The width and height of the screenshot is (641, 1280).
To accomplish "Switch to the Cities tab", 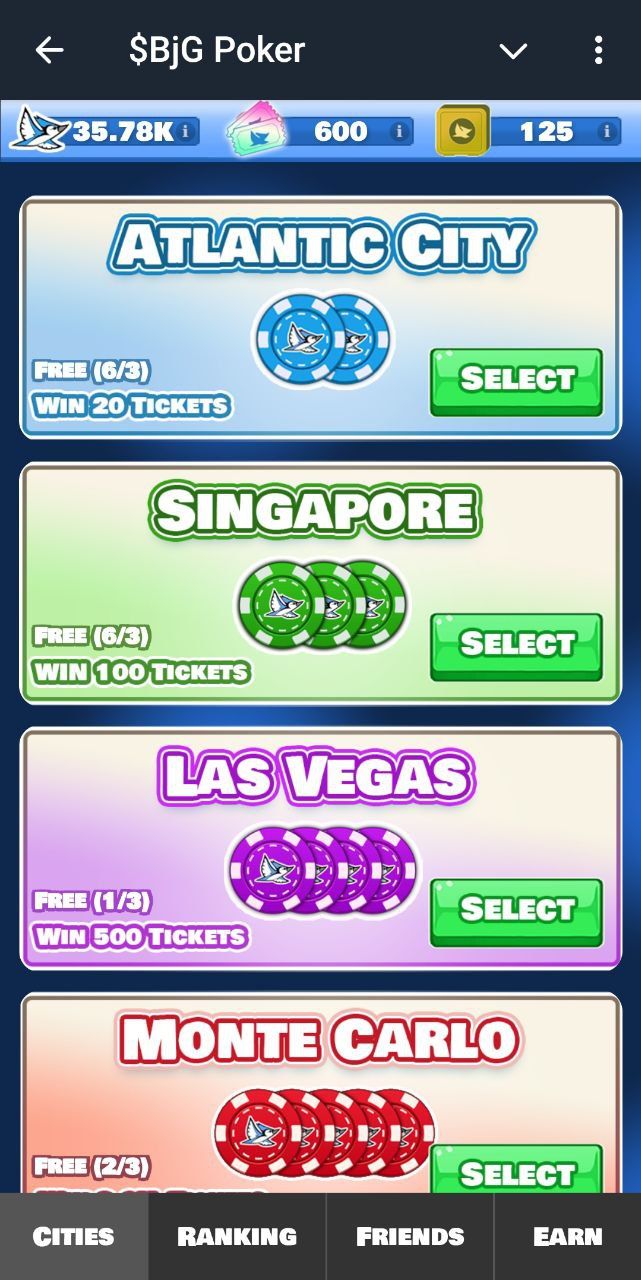I will [74, 1237].
